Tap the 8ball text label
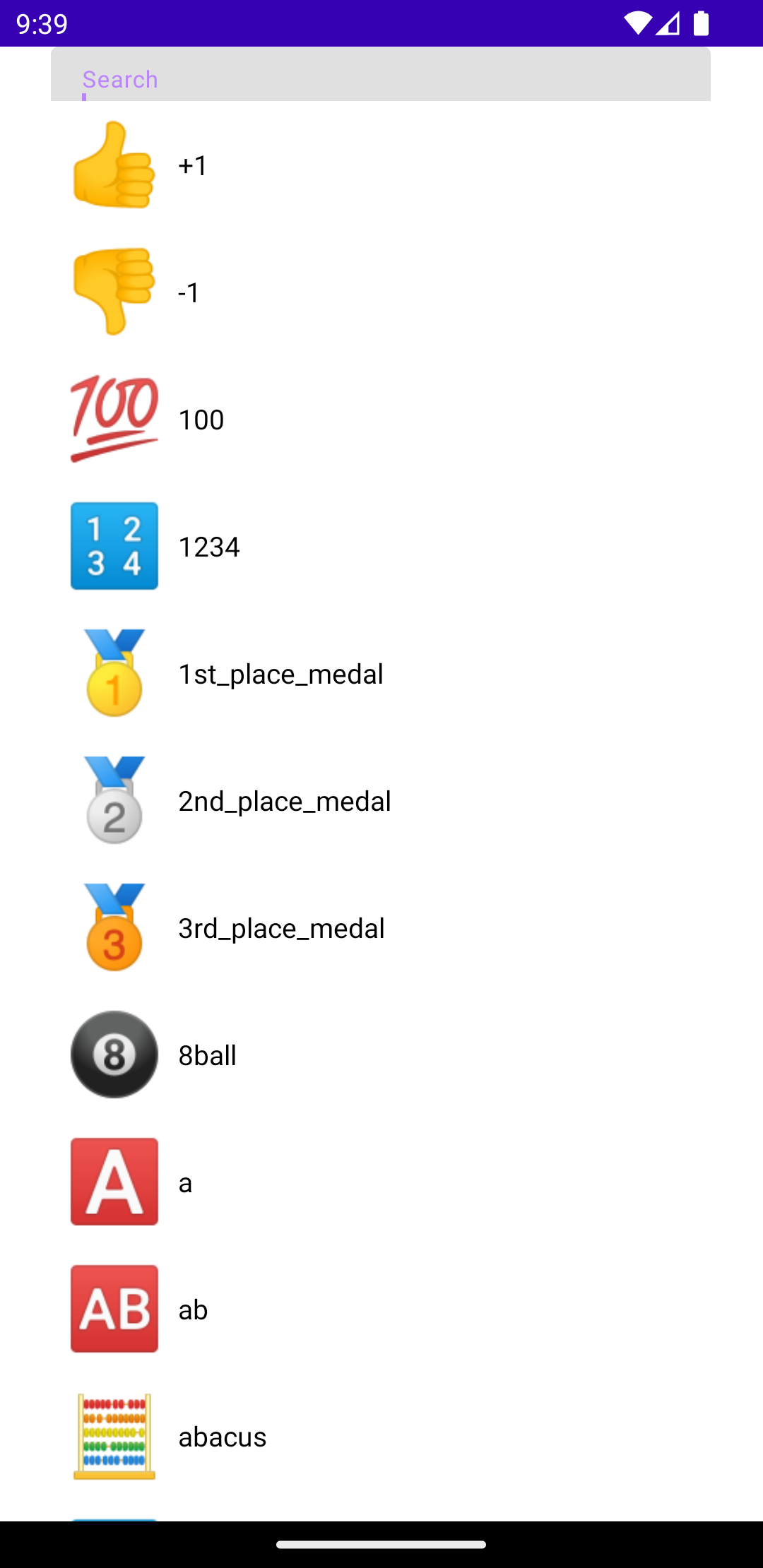Screen dimensions: 763x1568 pyautogui.click(x=207, y=1055)
